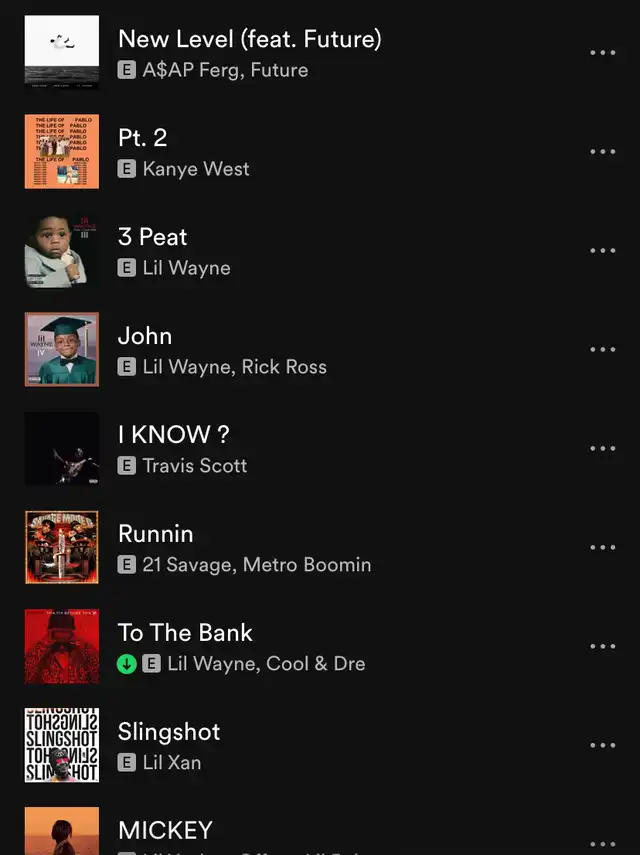This screenshot has width=640, height=855.
Task: Open the three-dot menu for Pt. 2
Action: point(602,152)
